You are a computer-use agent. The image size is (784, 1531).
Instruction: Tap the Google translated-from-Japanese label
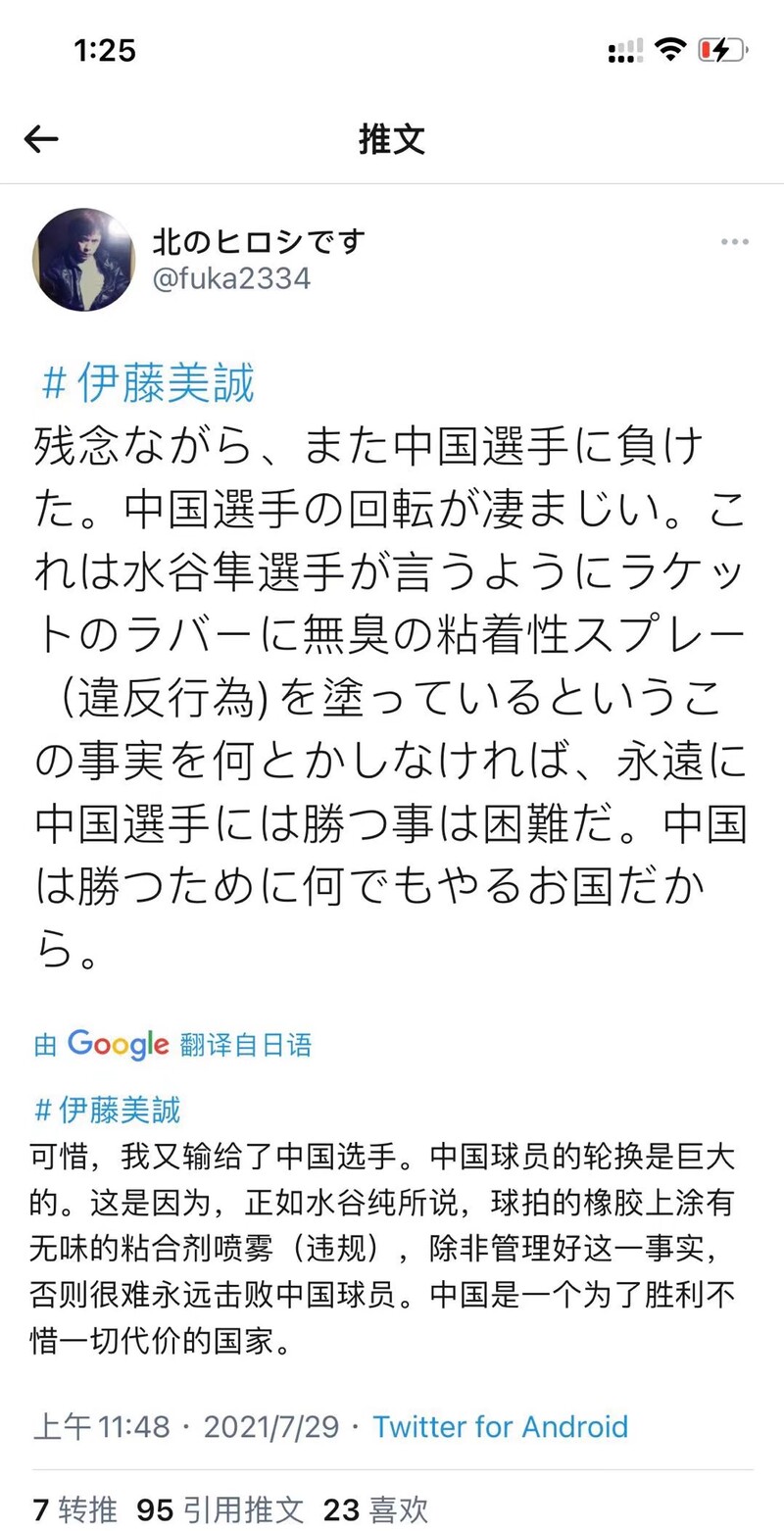172,1045
